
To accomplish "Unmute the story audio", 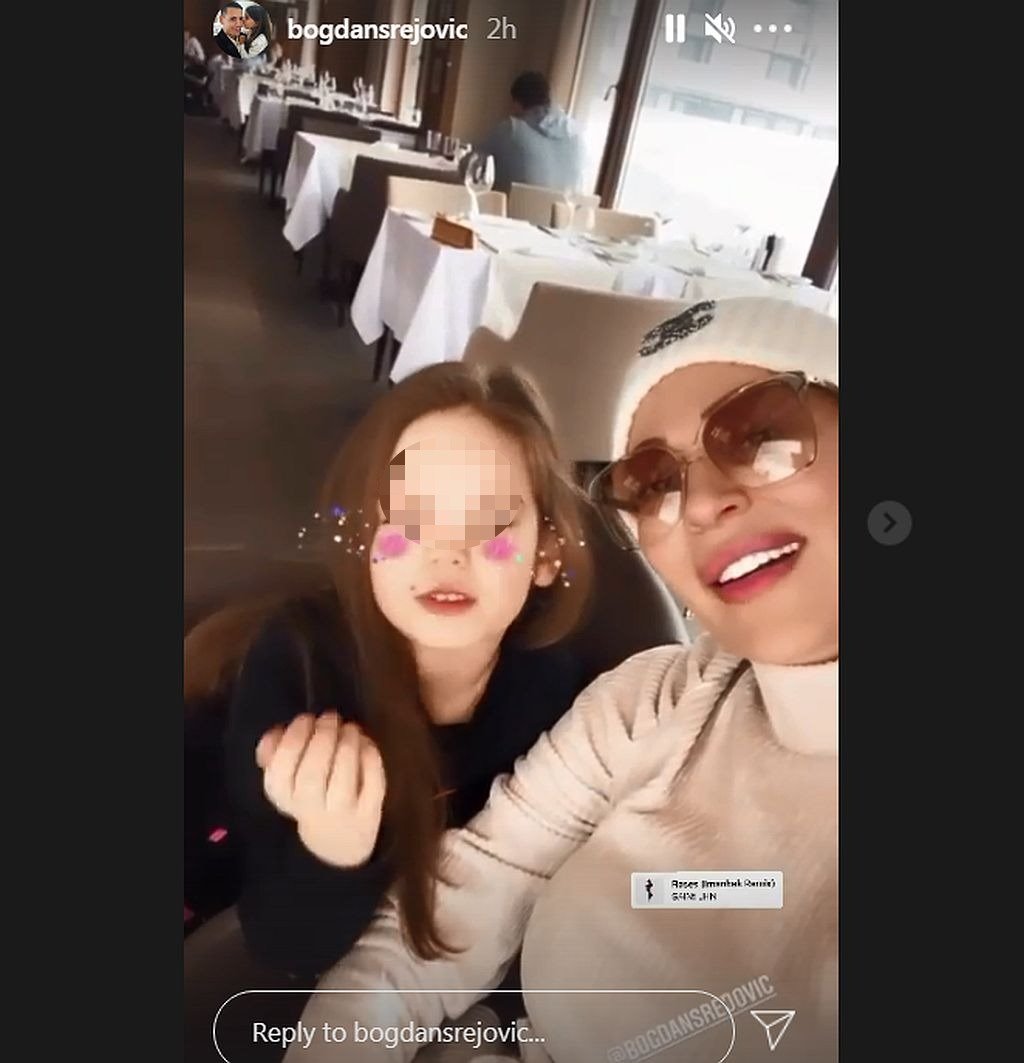I will (x=719, y=29).
